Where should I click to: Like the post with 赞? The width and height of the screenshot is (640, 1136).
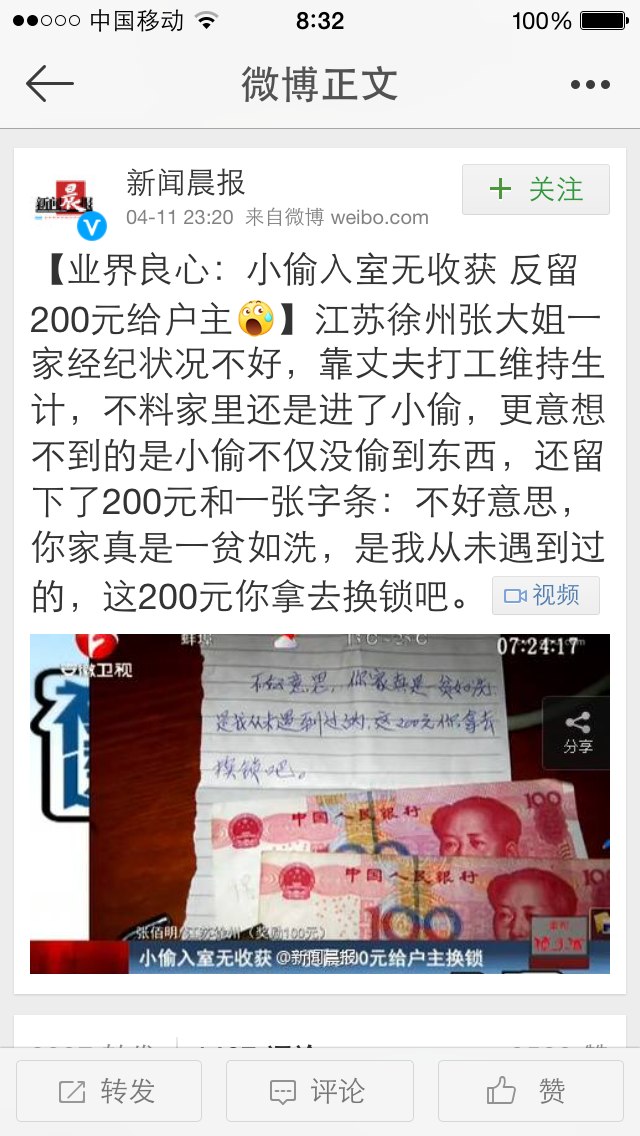[x=531, y=1092]
